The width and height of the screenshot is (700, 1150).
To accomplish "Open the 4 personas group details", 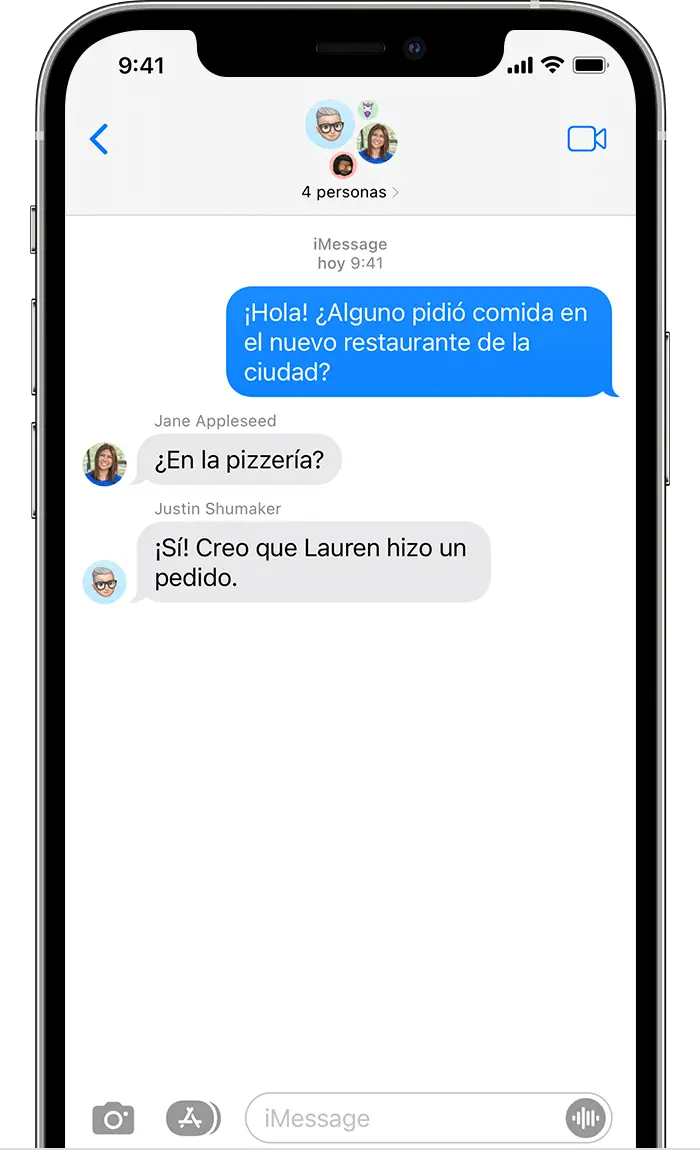I will point(350,192).
